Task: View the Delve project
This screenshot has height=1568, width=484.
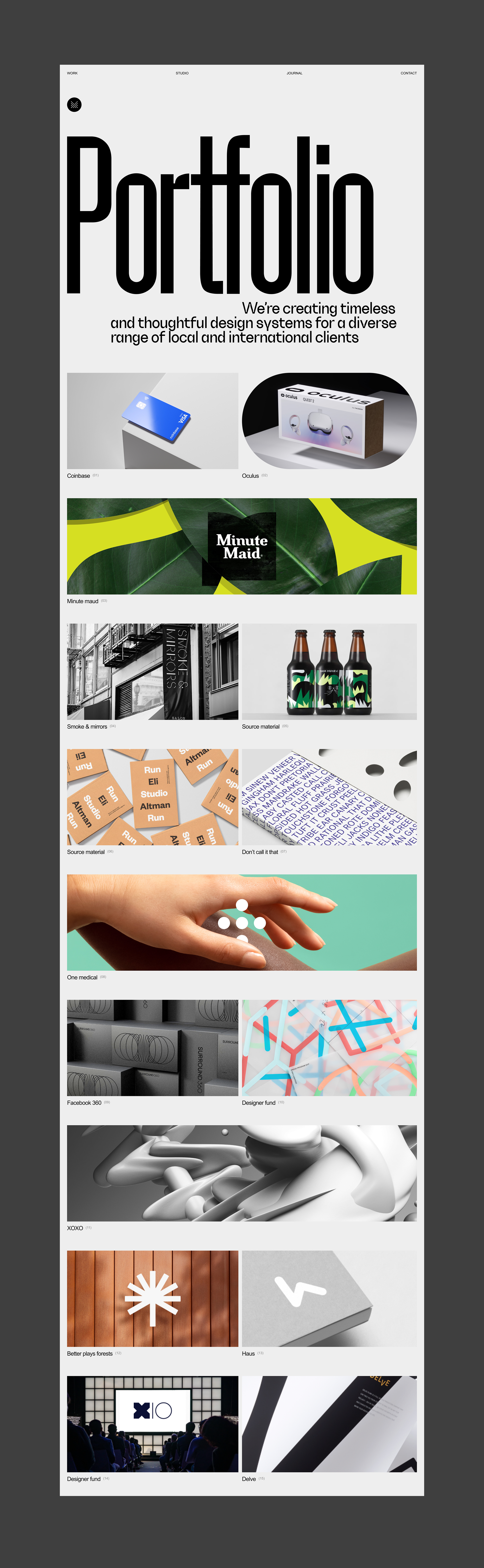Action: pos(329,1424)
